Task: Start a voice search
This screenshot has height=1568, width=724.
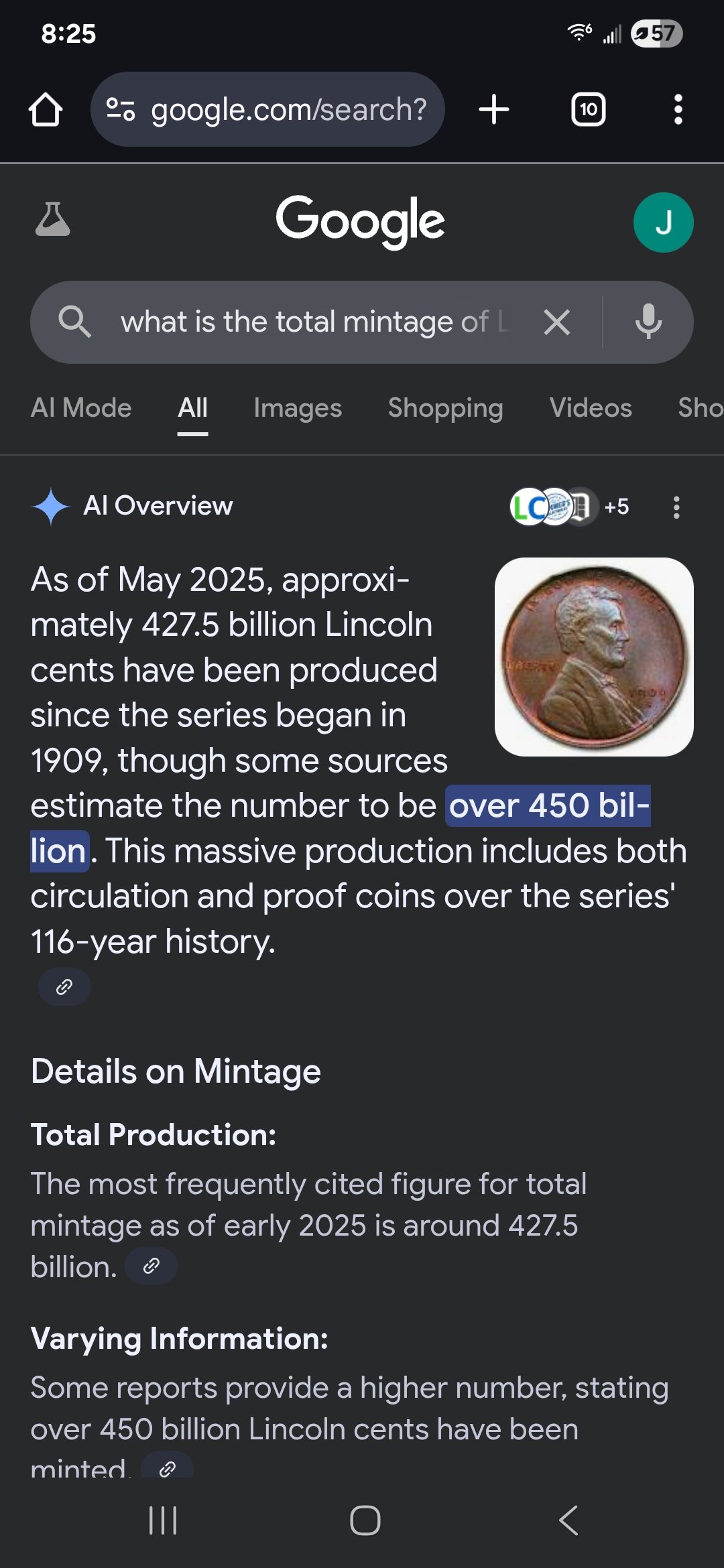Action: click(x=648, y=322)
